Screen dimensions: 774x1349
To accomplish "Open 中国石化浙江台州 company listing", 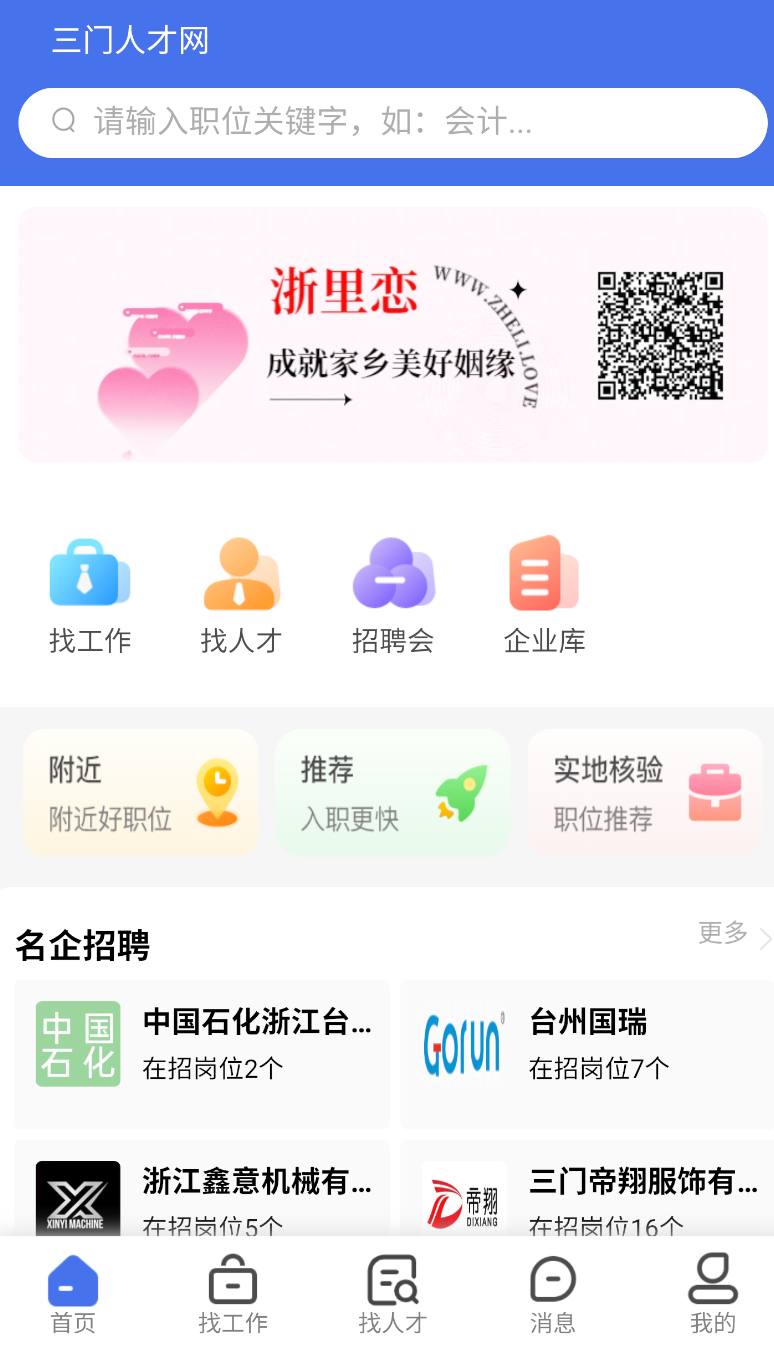I will pyautogui.click(x=200, y=1043).
